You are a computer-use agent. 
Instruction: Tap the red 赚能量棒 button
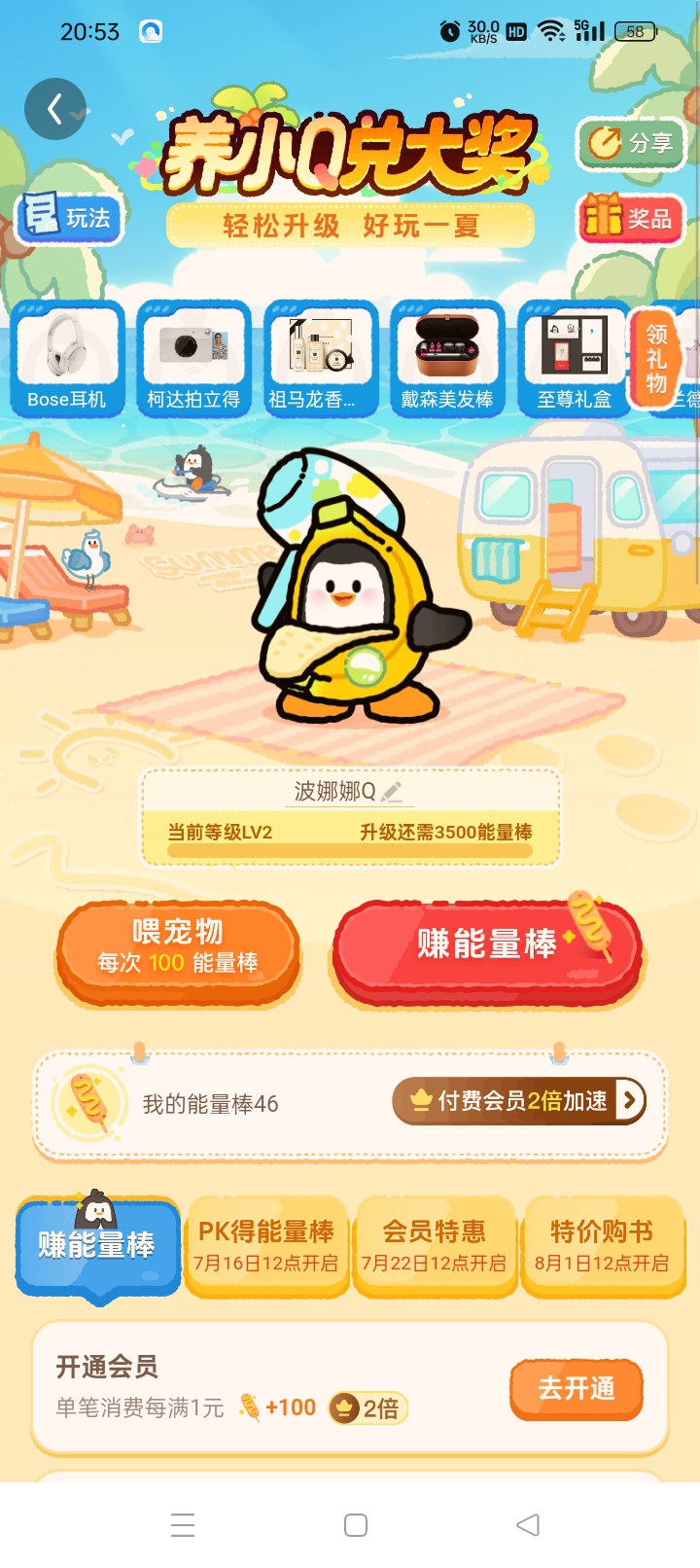[487, 949]
